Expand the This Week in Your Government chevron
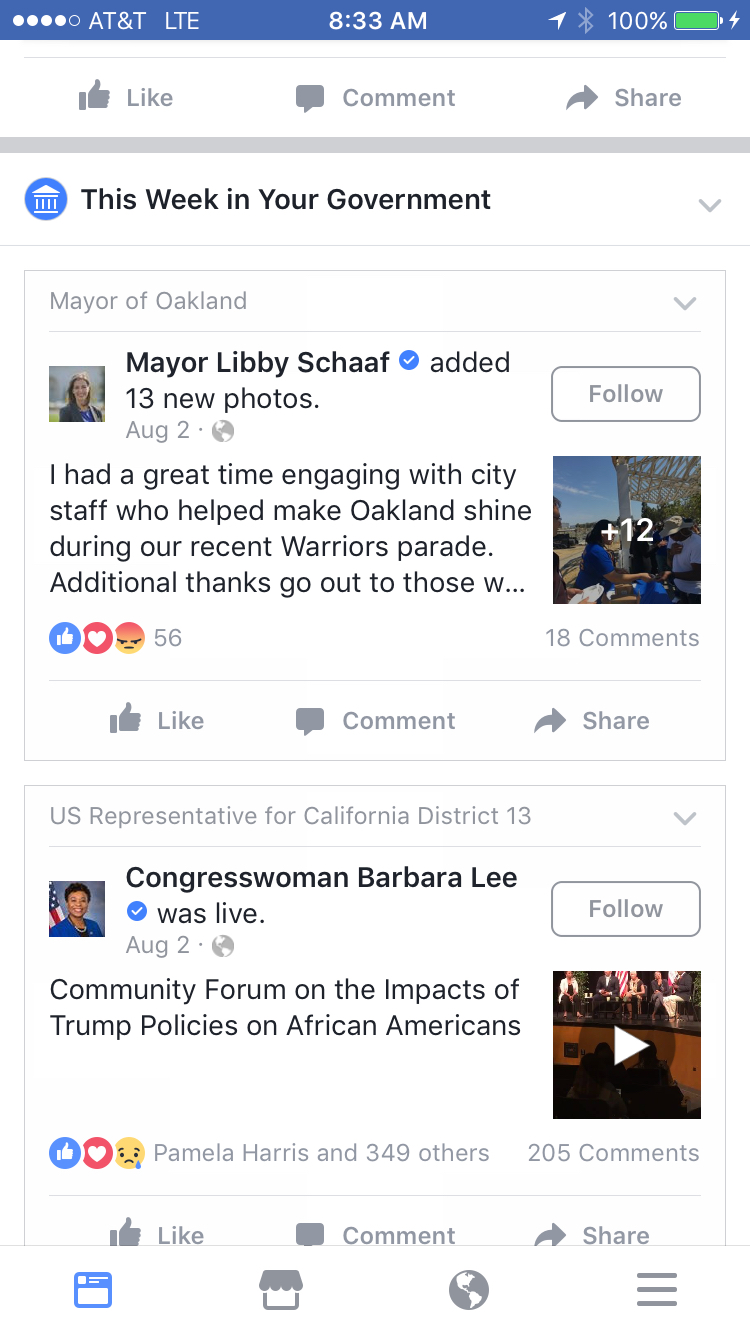The height and width of the screenshot is (1334, 750). (x=710, y=205)
